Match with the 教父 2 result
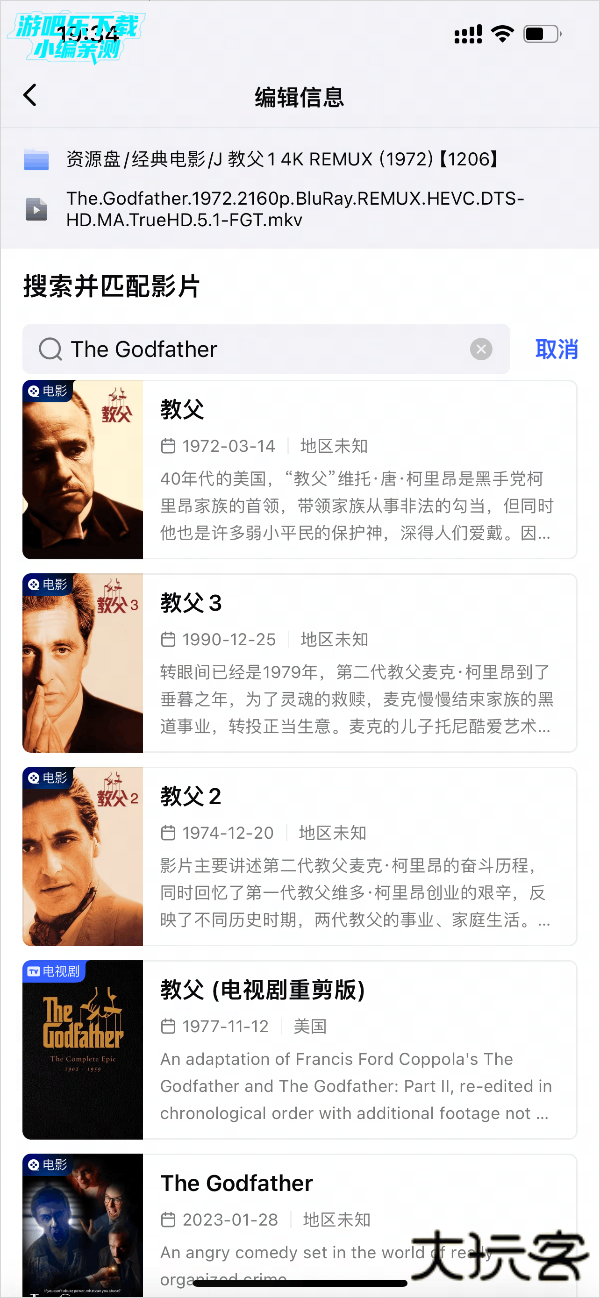This screenshot has height=1298, width=600. click(x=300, y=856)
